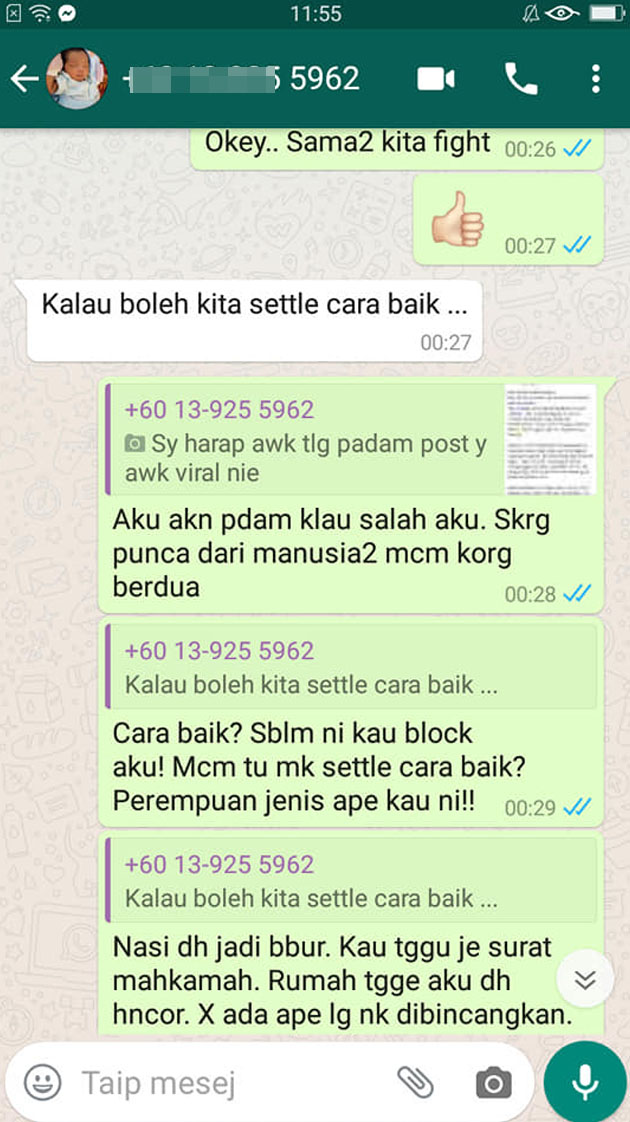Image resolution: width=630 pixels, height=1122 pixels.
Task: Open the overflow menu
Action: [595, 79]
